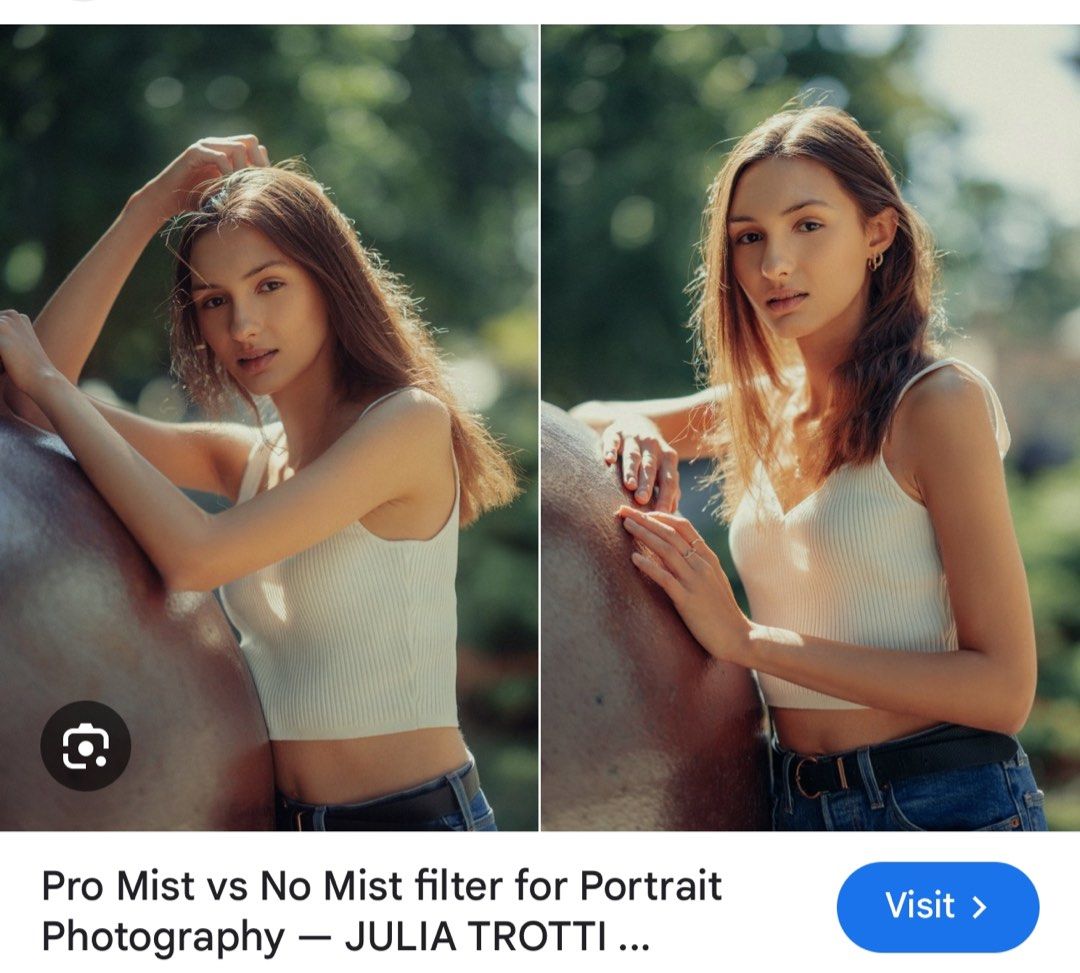Tap the Visit button

[937, 906]
